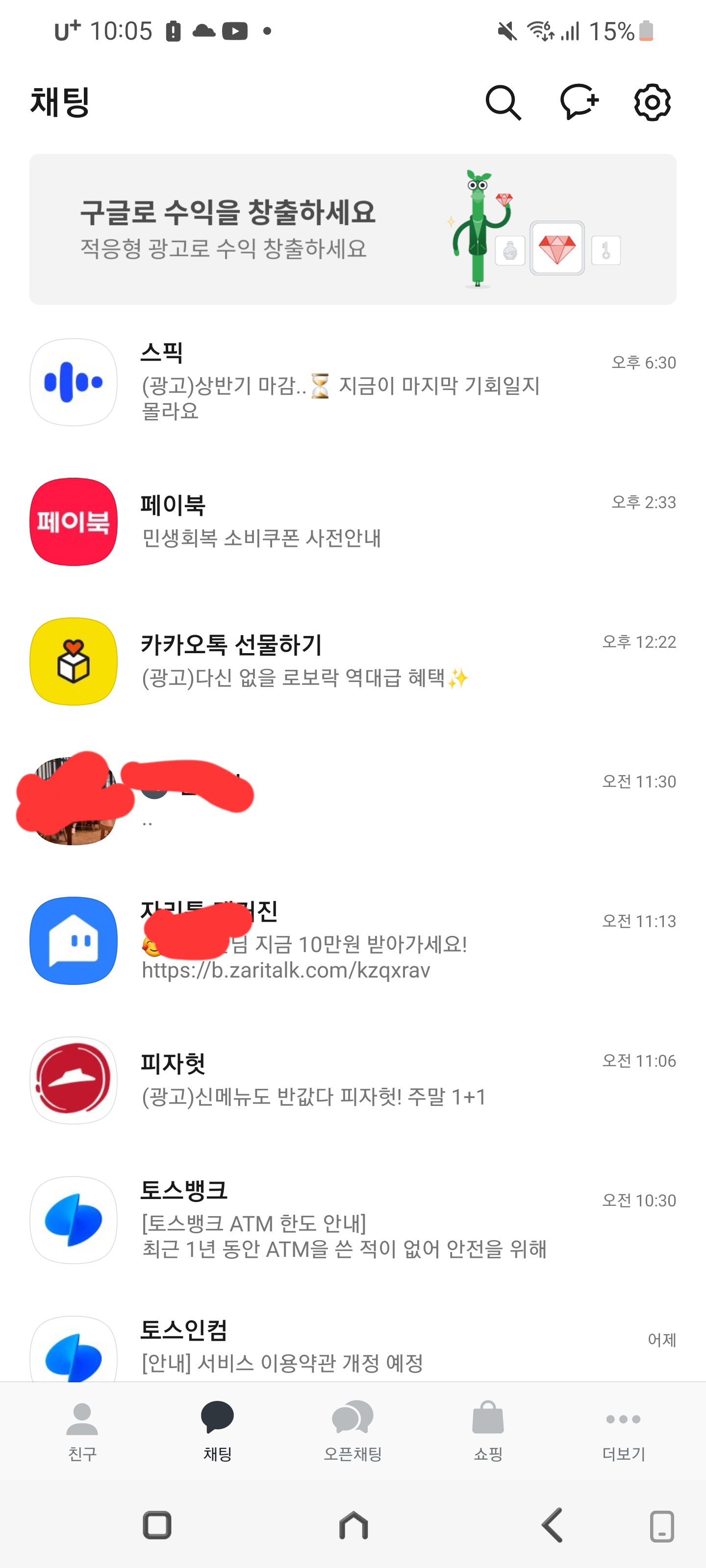Select the 채팅 tab
This screenshot has width=706, height=1568.
(x=218, y=1430)
